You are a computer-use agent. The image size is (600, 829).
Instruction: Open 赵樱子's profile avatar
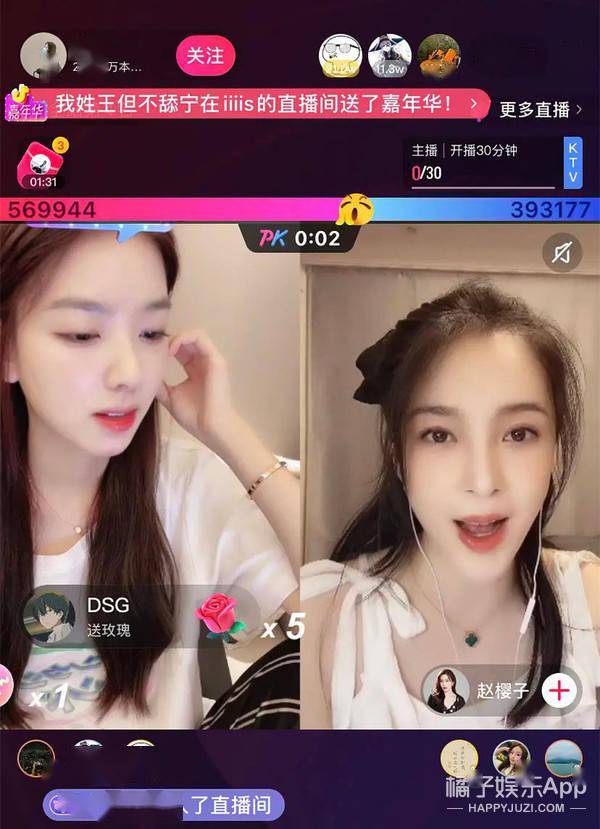click(447, 690)
